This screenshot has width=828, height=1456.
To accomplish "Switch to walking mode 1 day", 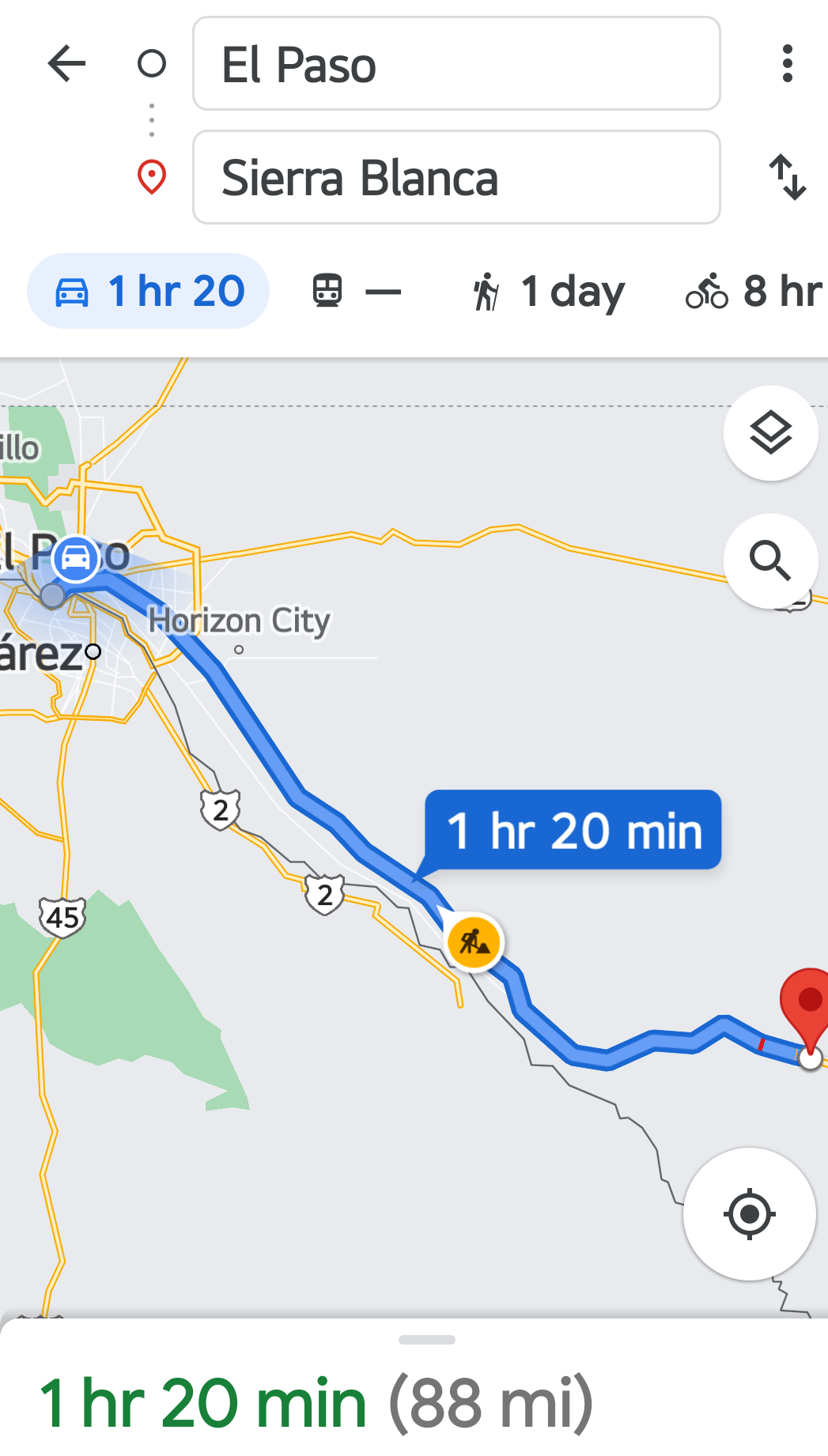I will coord(547,291).
